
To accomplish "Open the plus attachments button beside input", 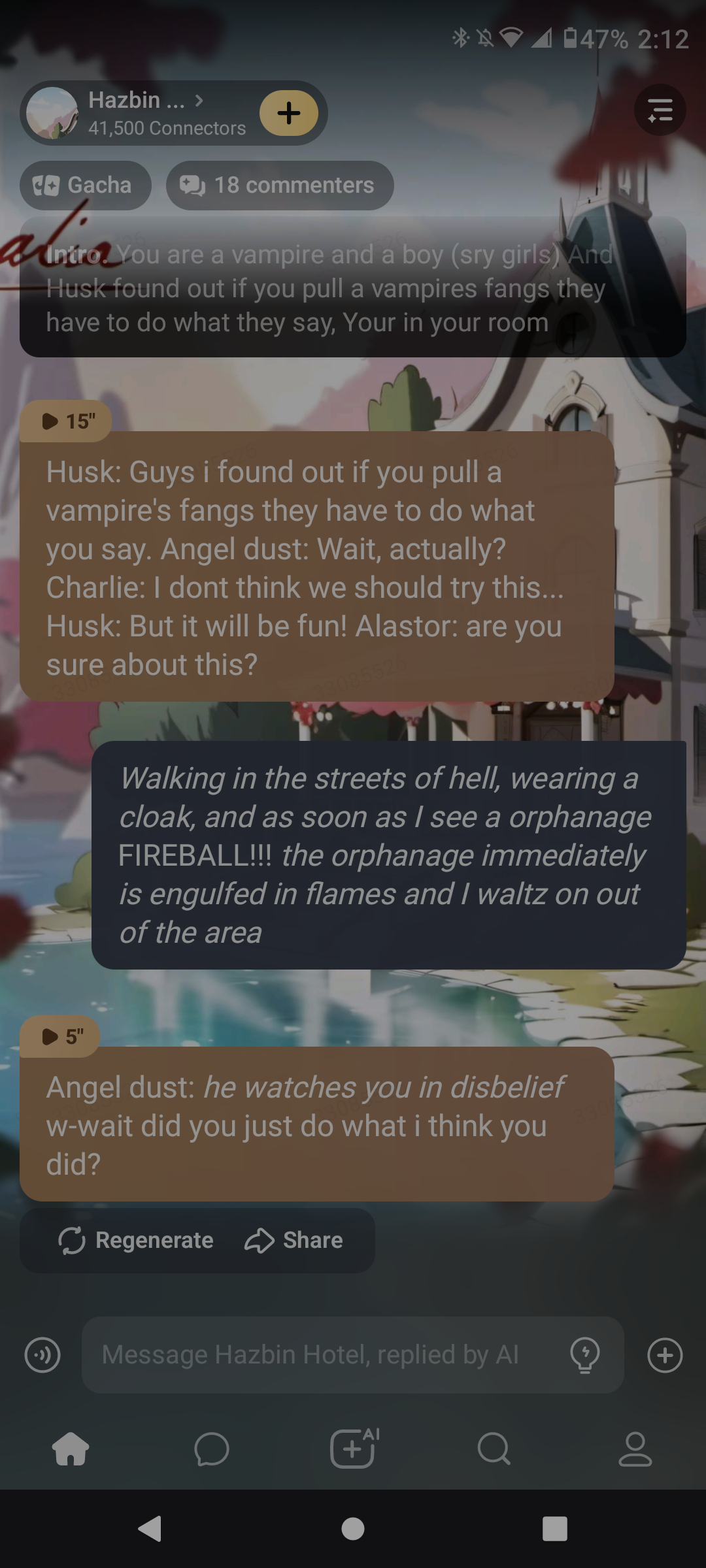I will click(x=665, y=1355).
